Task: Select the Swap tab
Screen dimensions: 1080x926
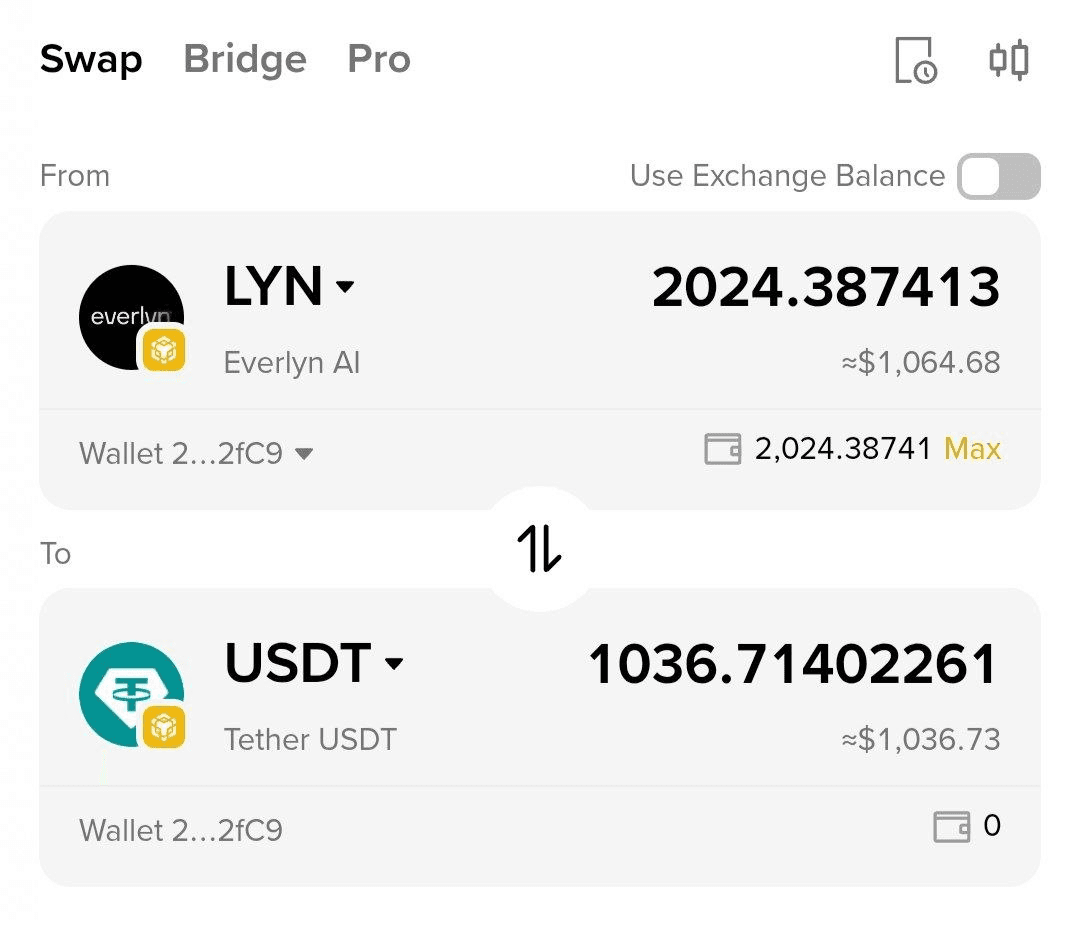Action: 91,60
